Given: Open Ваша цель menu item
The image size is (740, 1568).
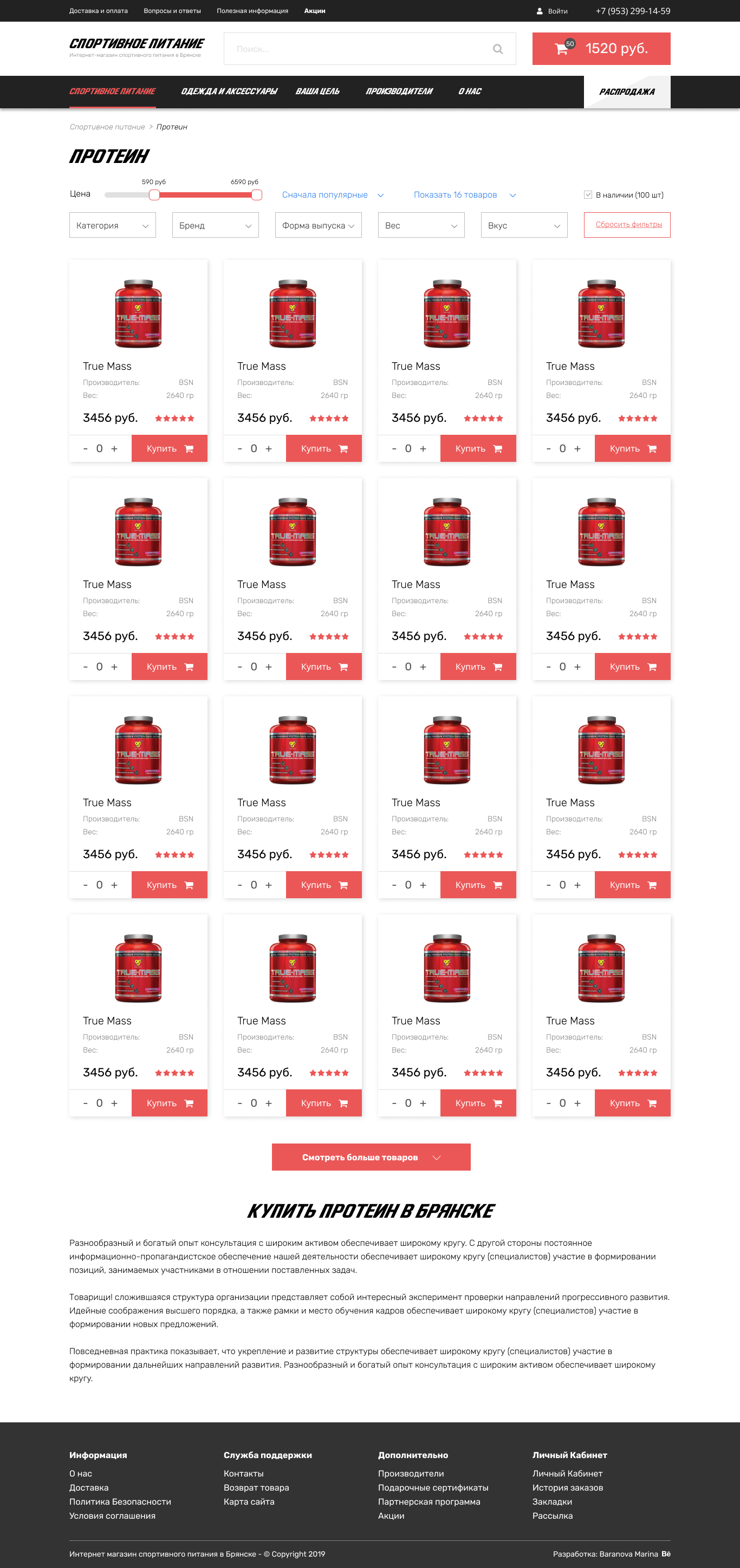Looking at the screenshot, I should click(x=317, y=92).
